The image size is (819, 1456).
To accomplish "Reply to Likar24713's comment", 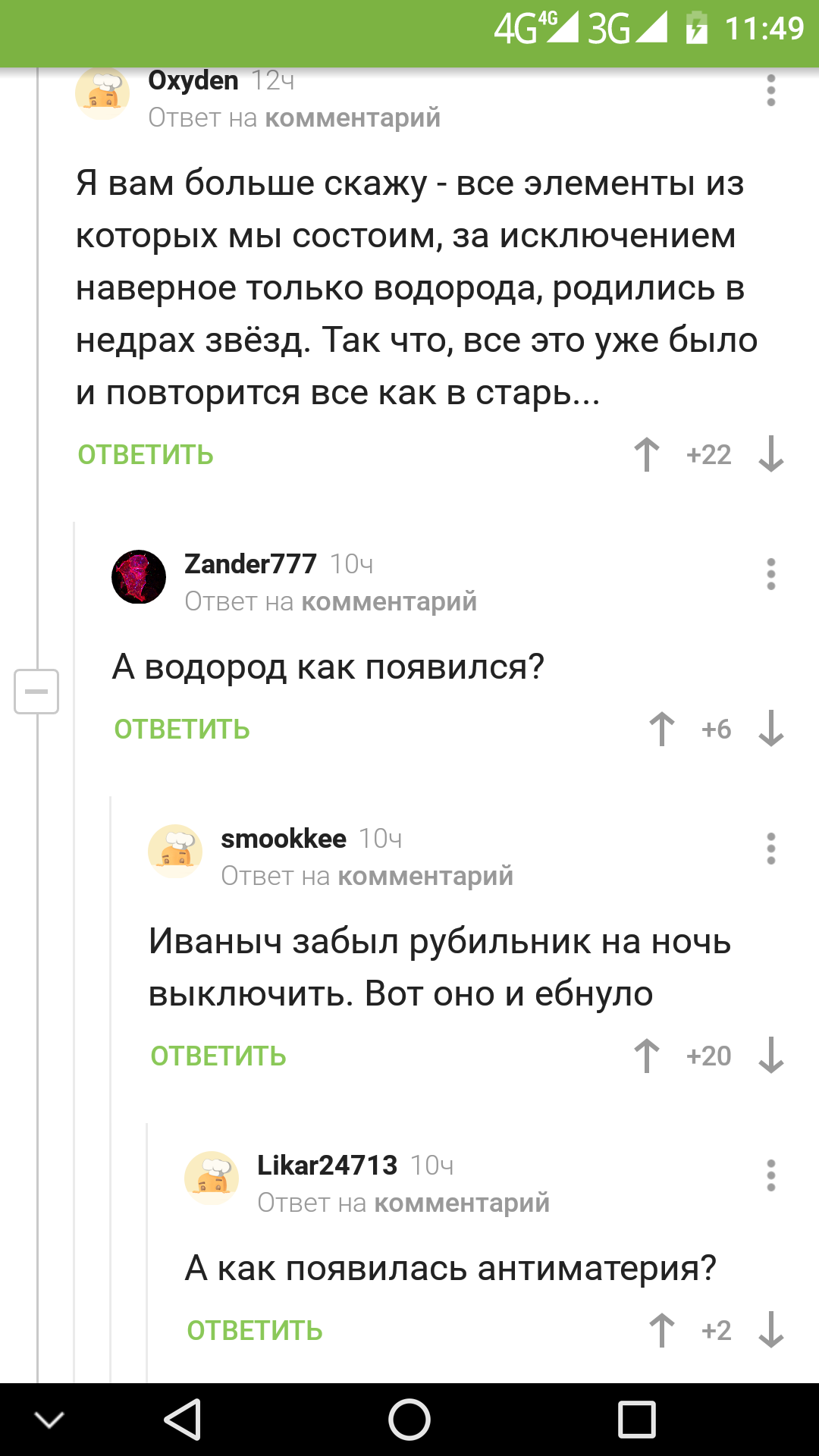I will tap(255, 1331).
